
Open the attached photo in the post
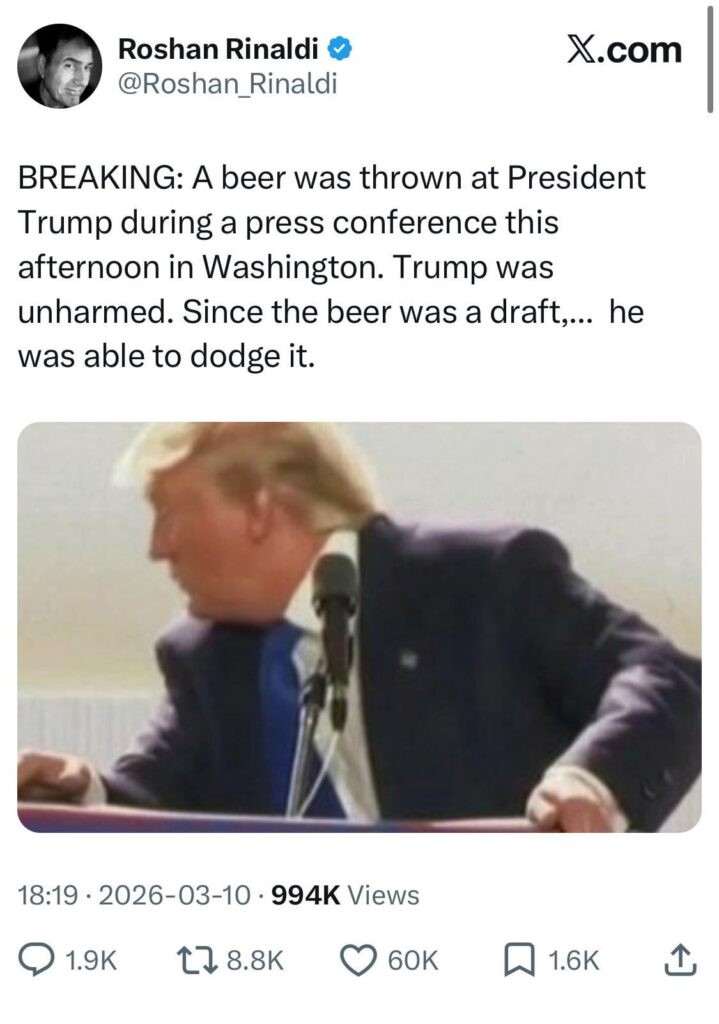click(359, 627)
